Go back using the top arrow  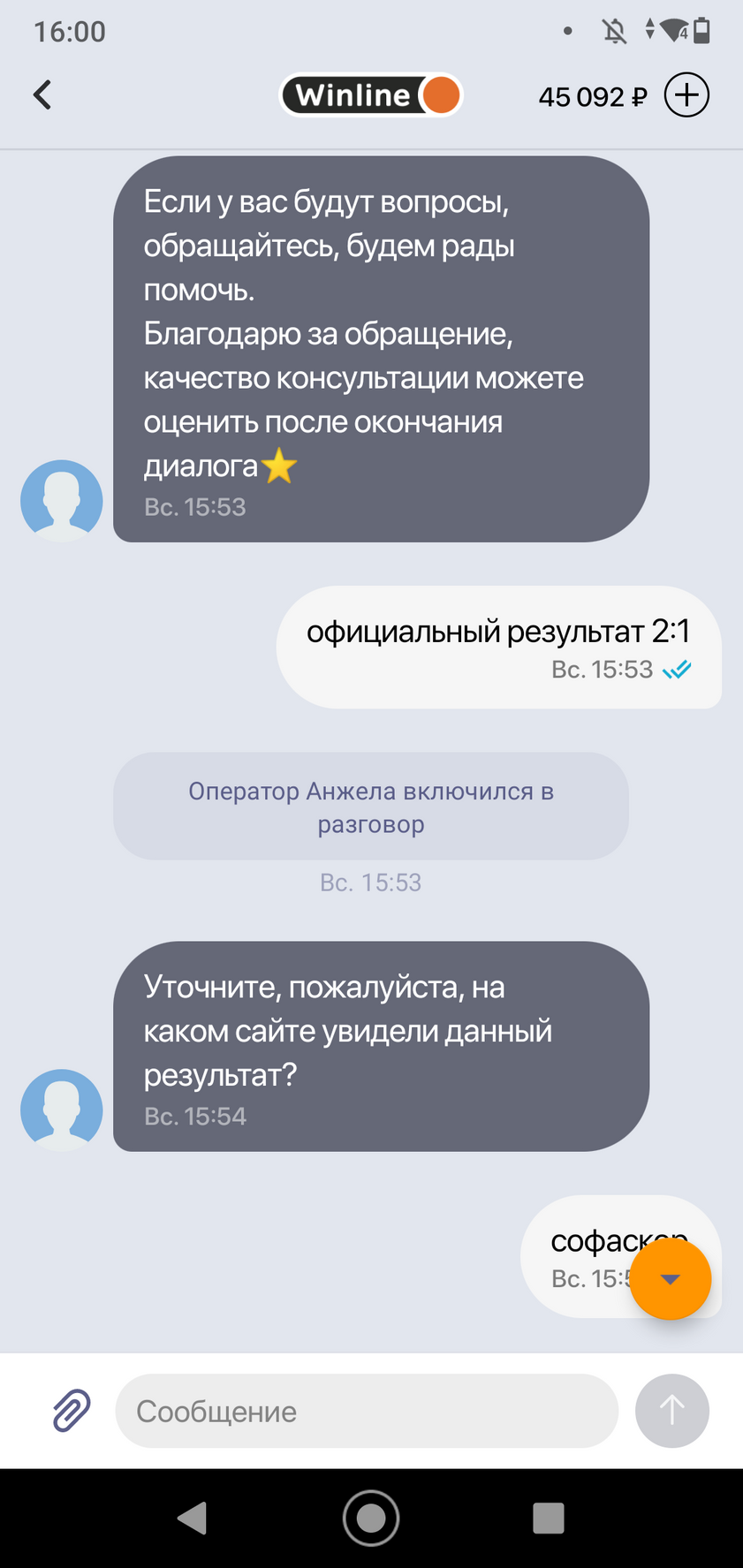(x=42, y=95)
